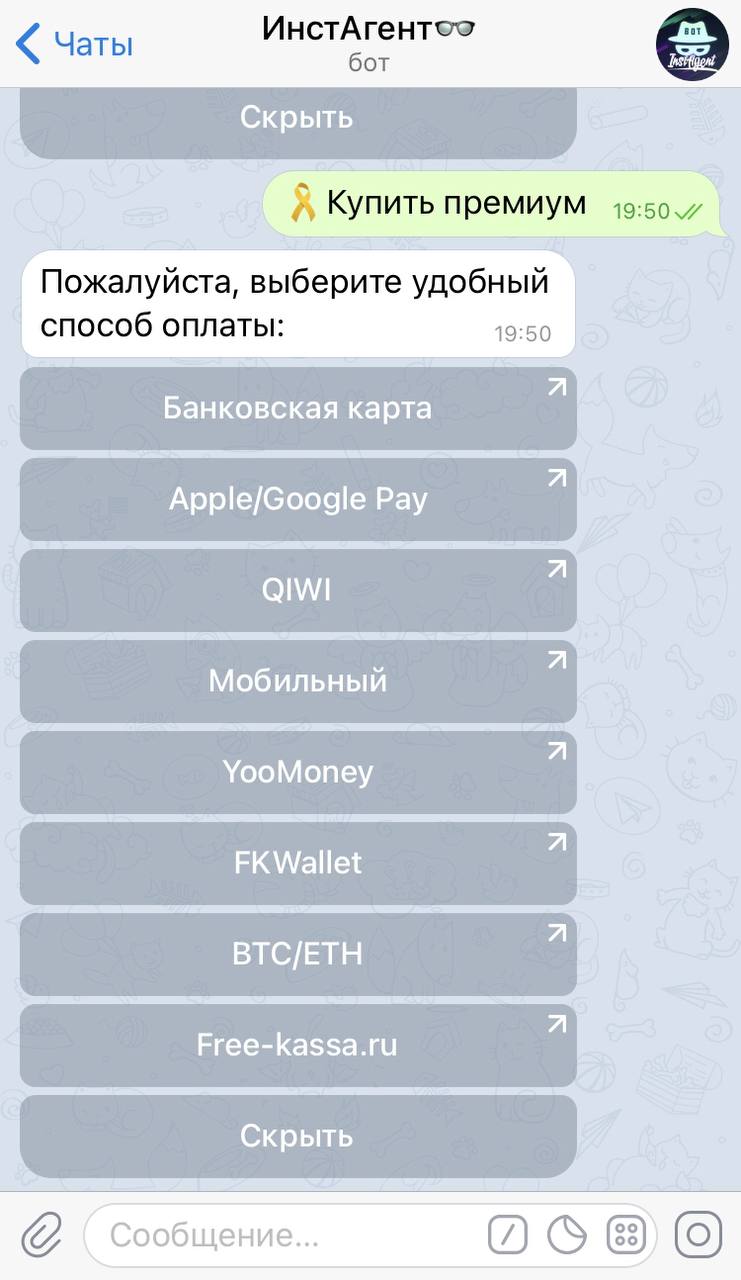
Task: Tap the paperclip attach icon
Action: (x=41, y=1236)
